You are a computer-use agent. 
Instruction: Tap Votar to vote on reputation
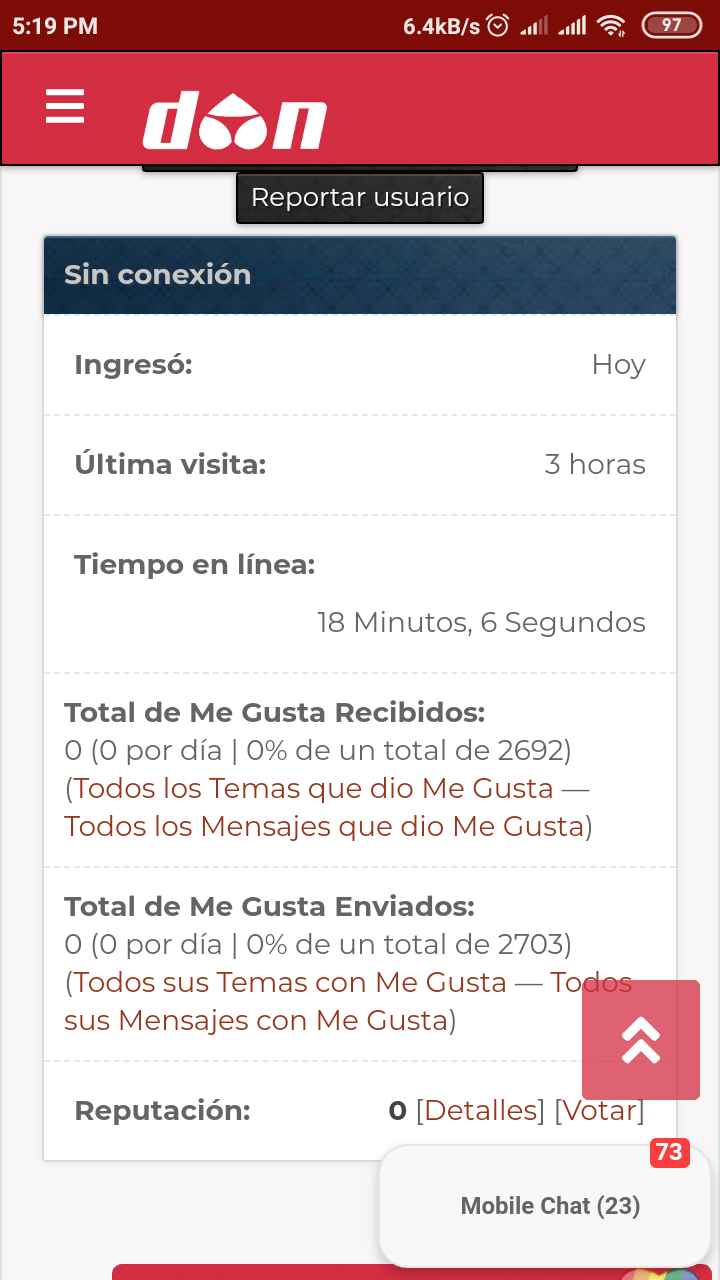599,1110
